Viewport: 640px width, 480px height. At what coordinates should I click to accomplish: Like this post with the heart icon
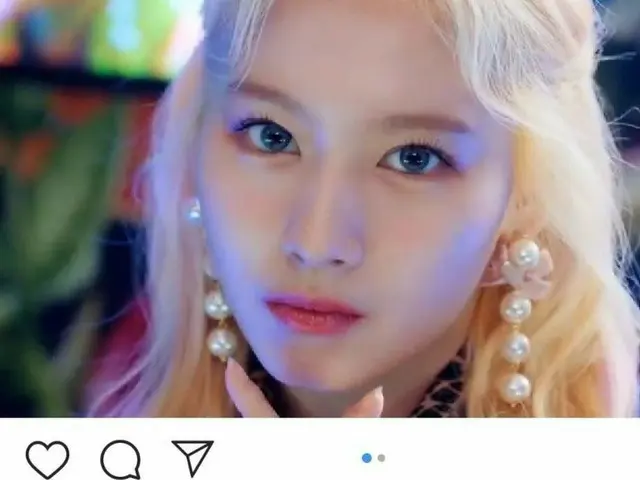click(x=47, y=459)
